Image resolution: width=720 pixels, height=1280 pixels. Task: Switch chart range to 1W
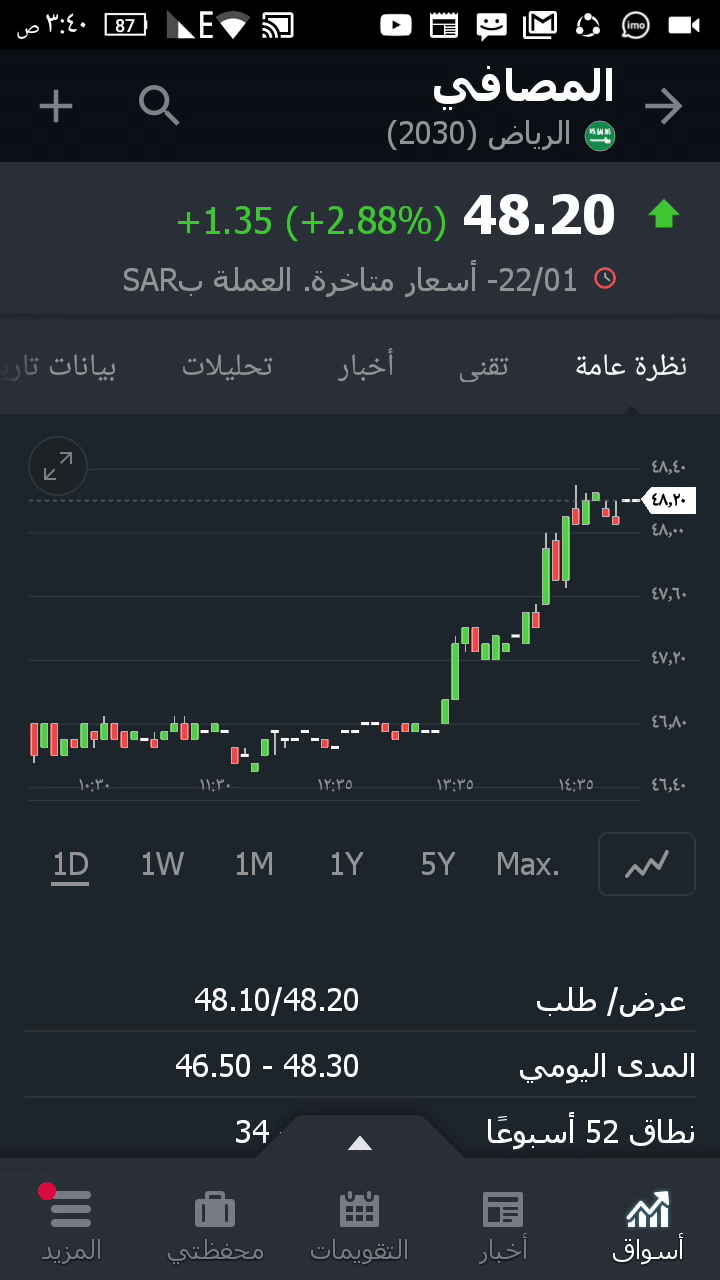pyautogui.click(x=162, y=864)
